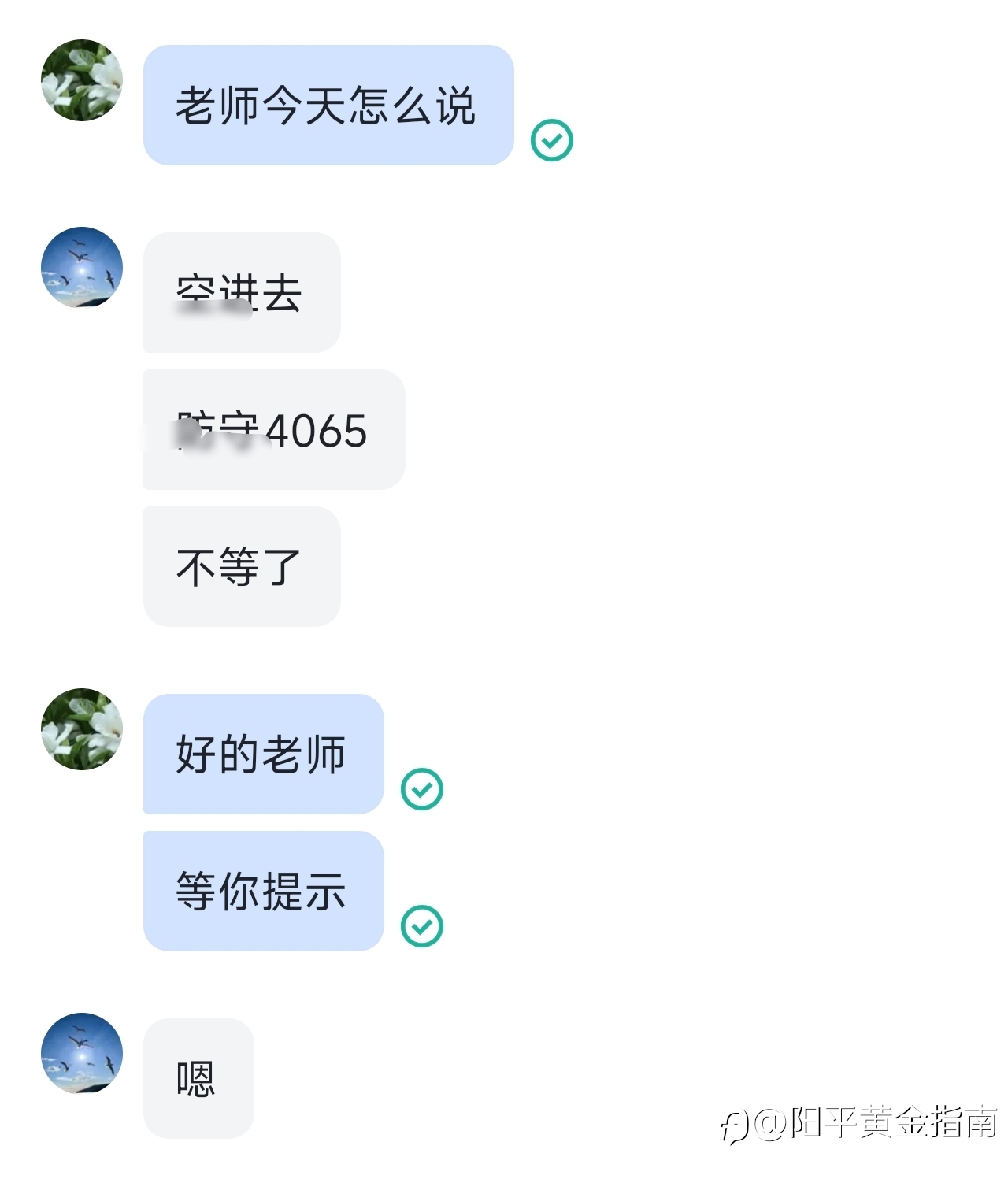Open flower avatar next to 好的老师 message
The image size is (1008, 1179).
click(82, 729)
